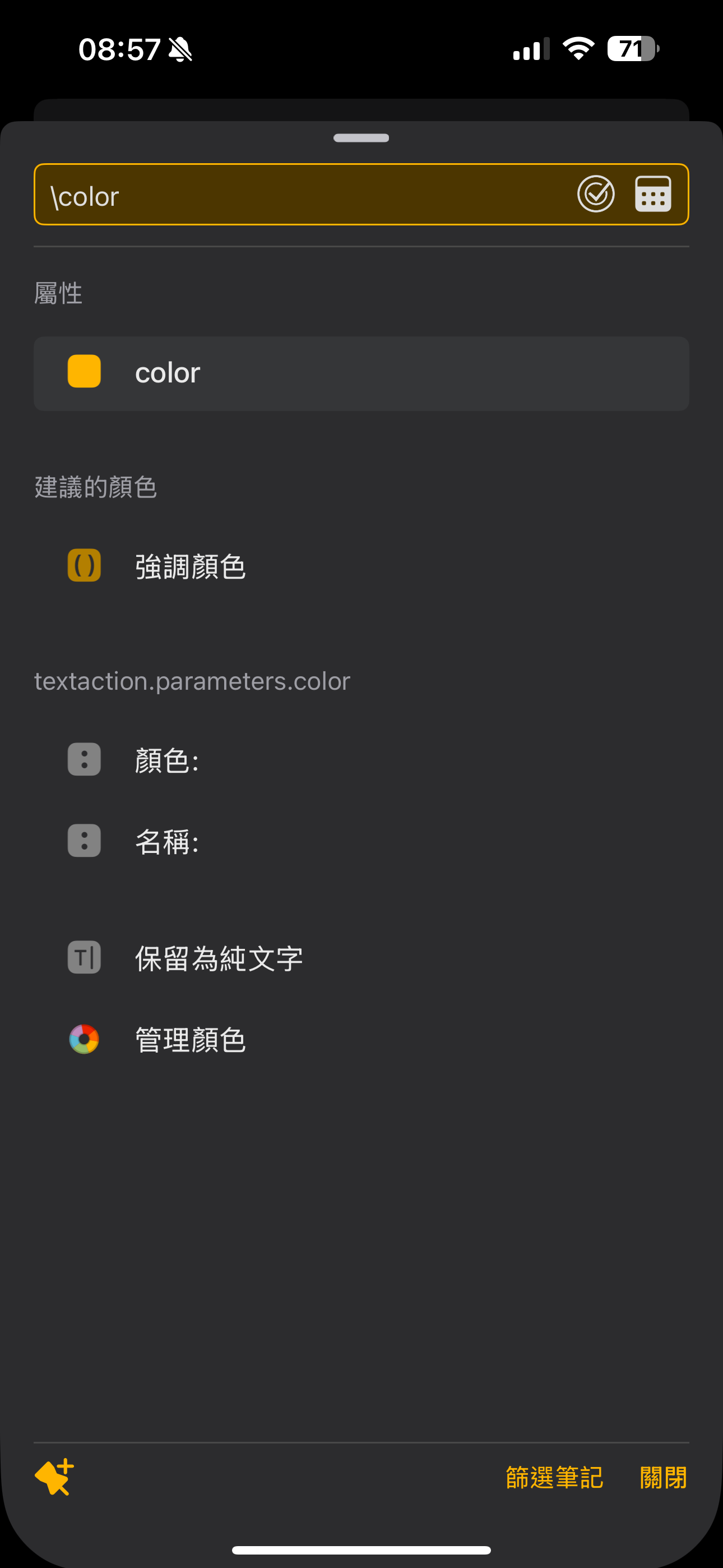
Task: Select the 名稱: parameter row
Action: click(x=361, y=841)
